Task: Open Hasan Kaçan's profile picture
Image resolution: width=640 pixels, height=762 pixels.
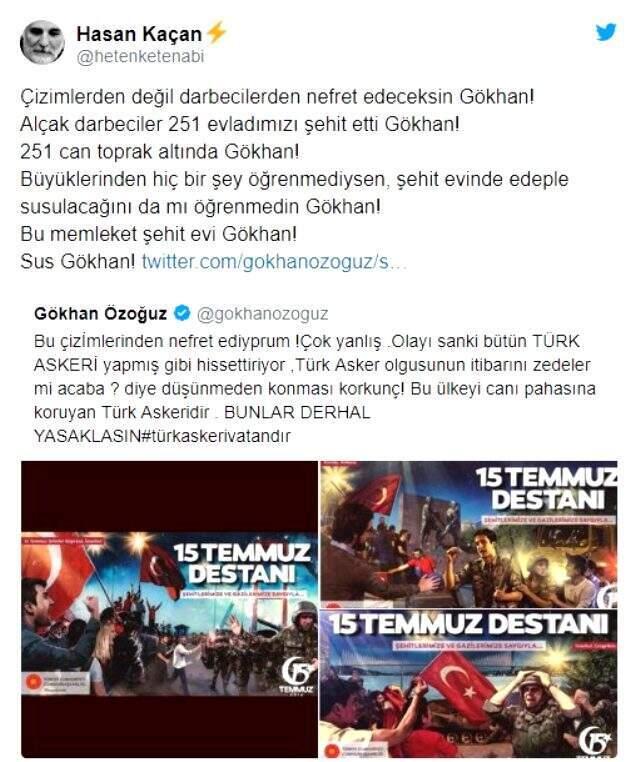Action: (x=42, y=41)
